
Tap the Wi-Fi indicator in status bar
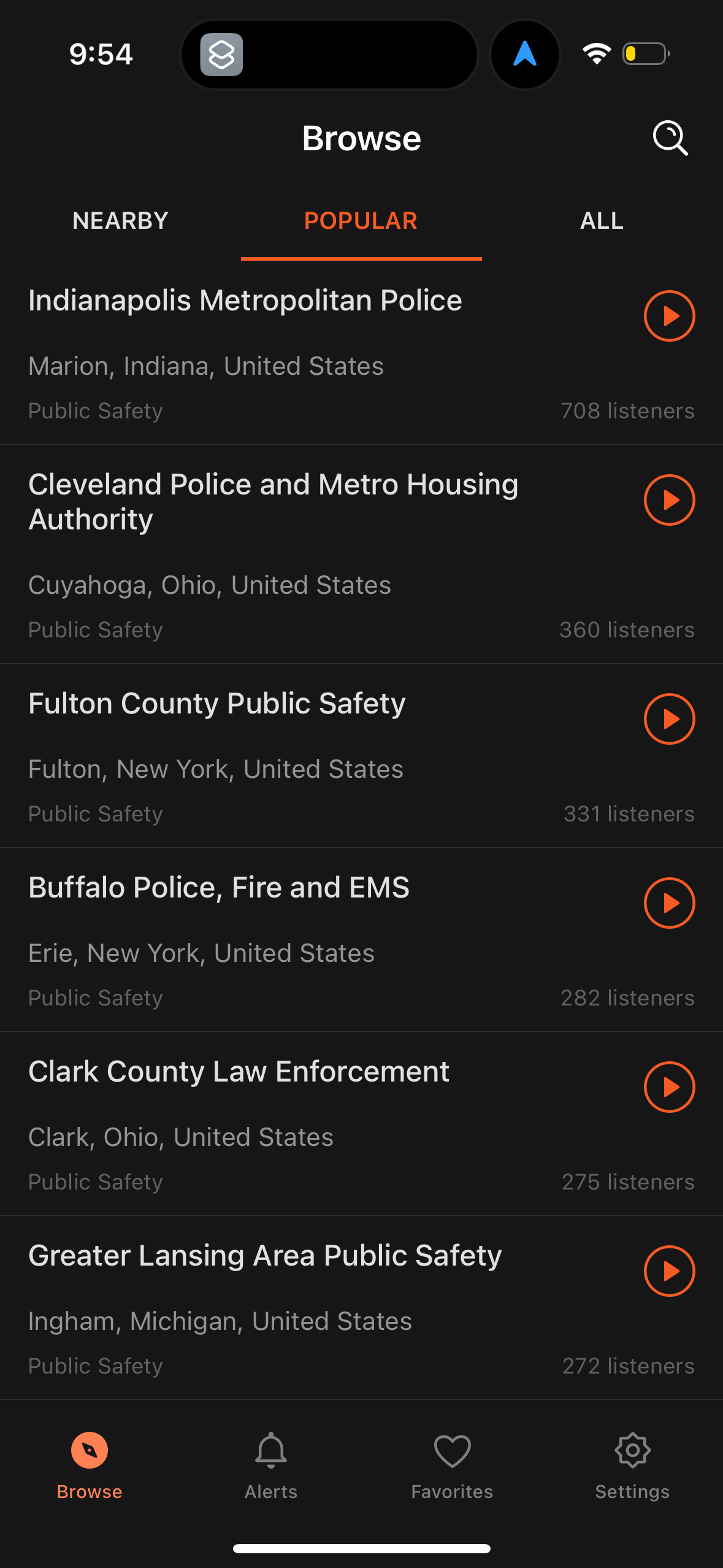(595, 53)
